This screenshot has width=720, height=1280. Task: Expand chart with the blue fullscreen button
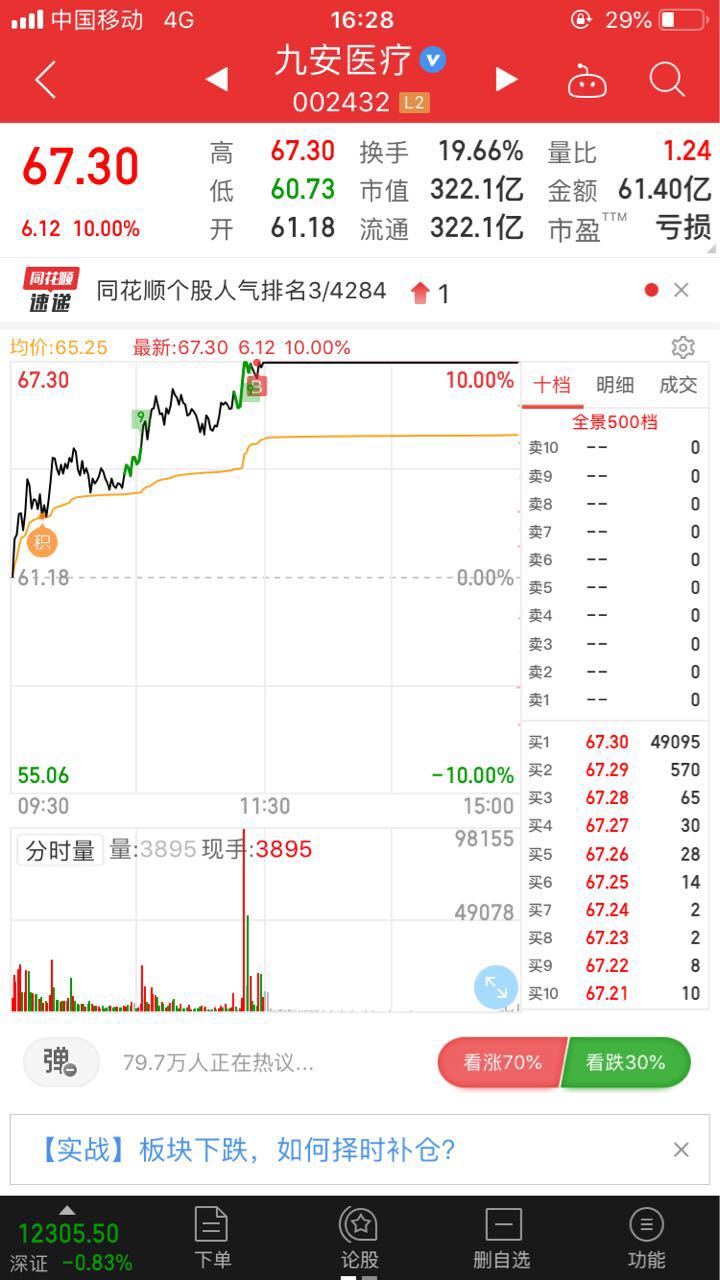point(496,987)
